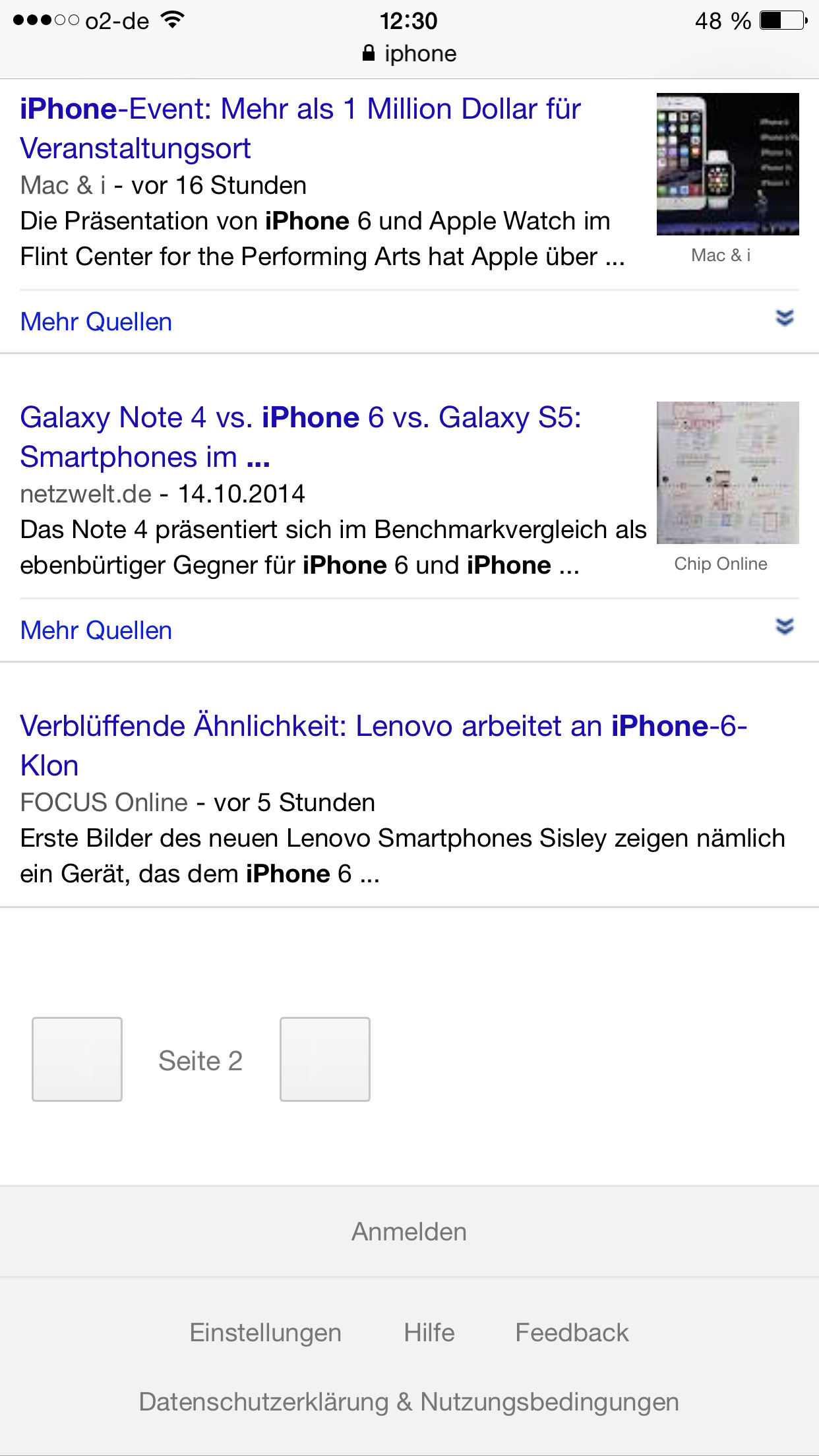The width and height of the screenshot is (819, 1456).
Task: Open the Hilfe page
Action: [x=429, y=1333]
